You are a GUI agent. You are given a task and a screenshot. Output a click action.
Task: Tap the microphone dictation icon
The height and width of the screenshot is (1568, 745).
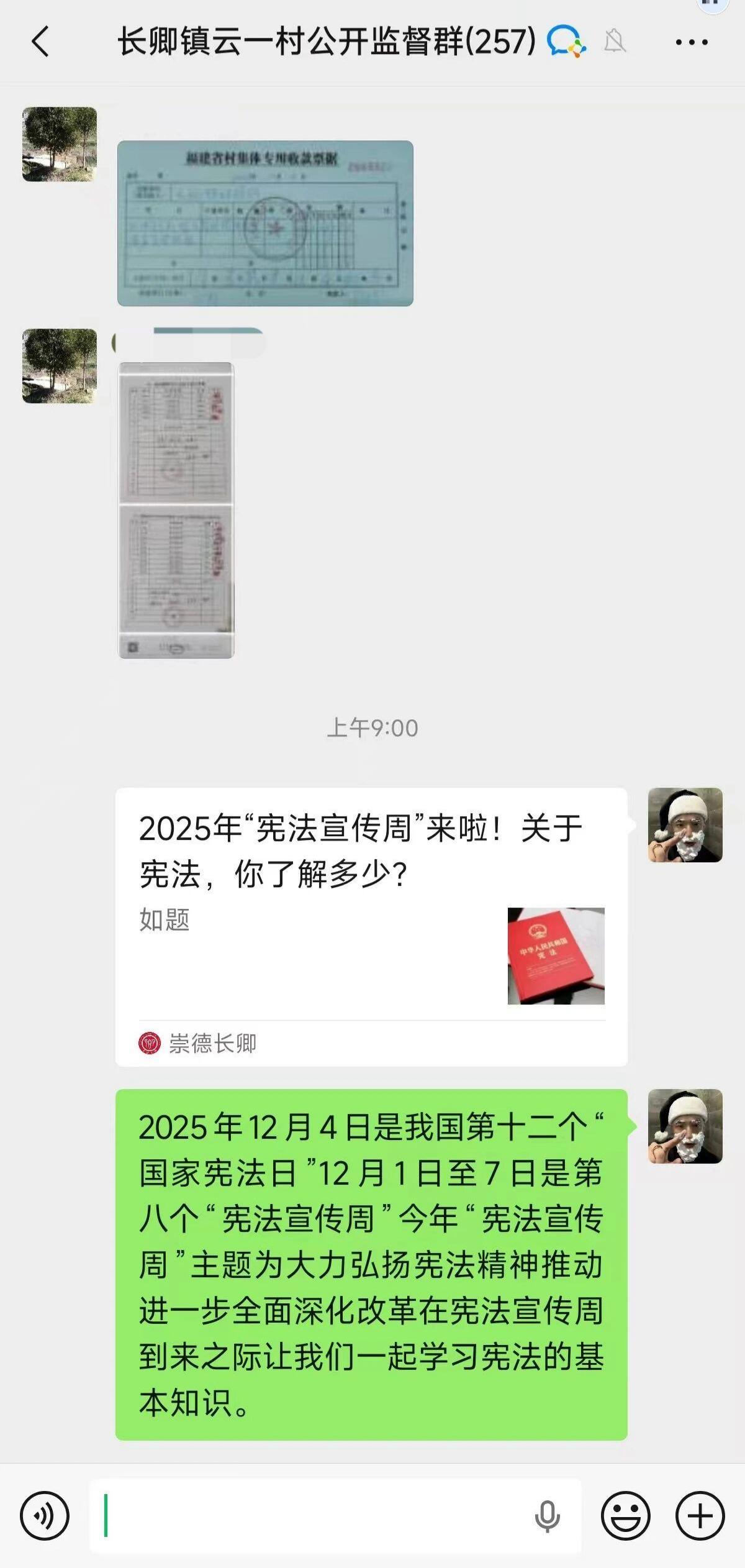[547, 1516]
